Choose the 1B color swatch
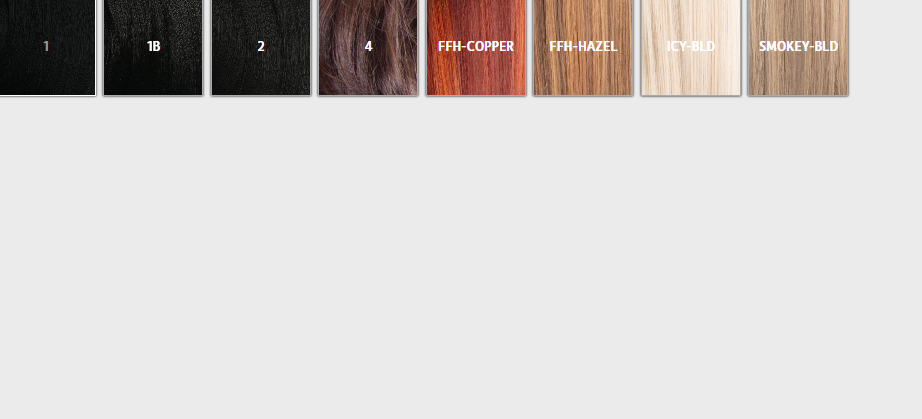The width and height of the screenshot is (922, 419). (x=153, y=46)
